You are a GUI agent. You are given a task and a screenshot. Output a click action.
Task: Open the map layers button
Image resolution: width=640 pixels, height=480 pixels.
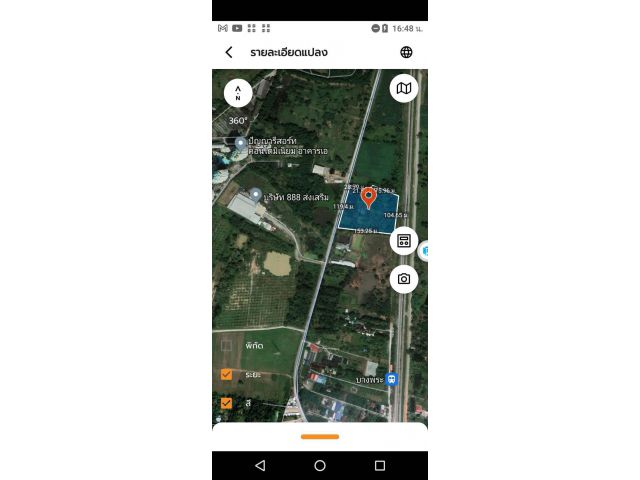pyautogui.click(x=403, y=89)
